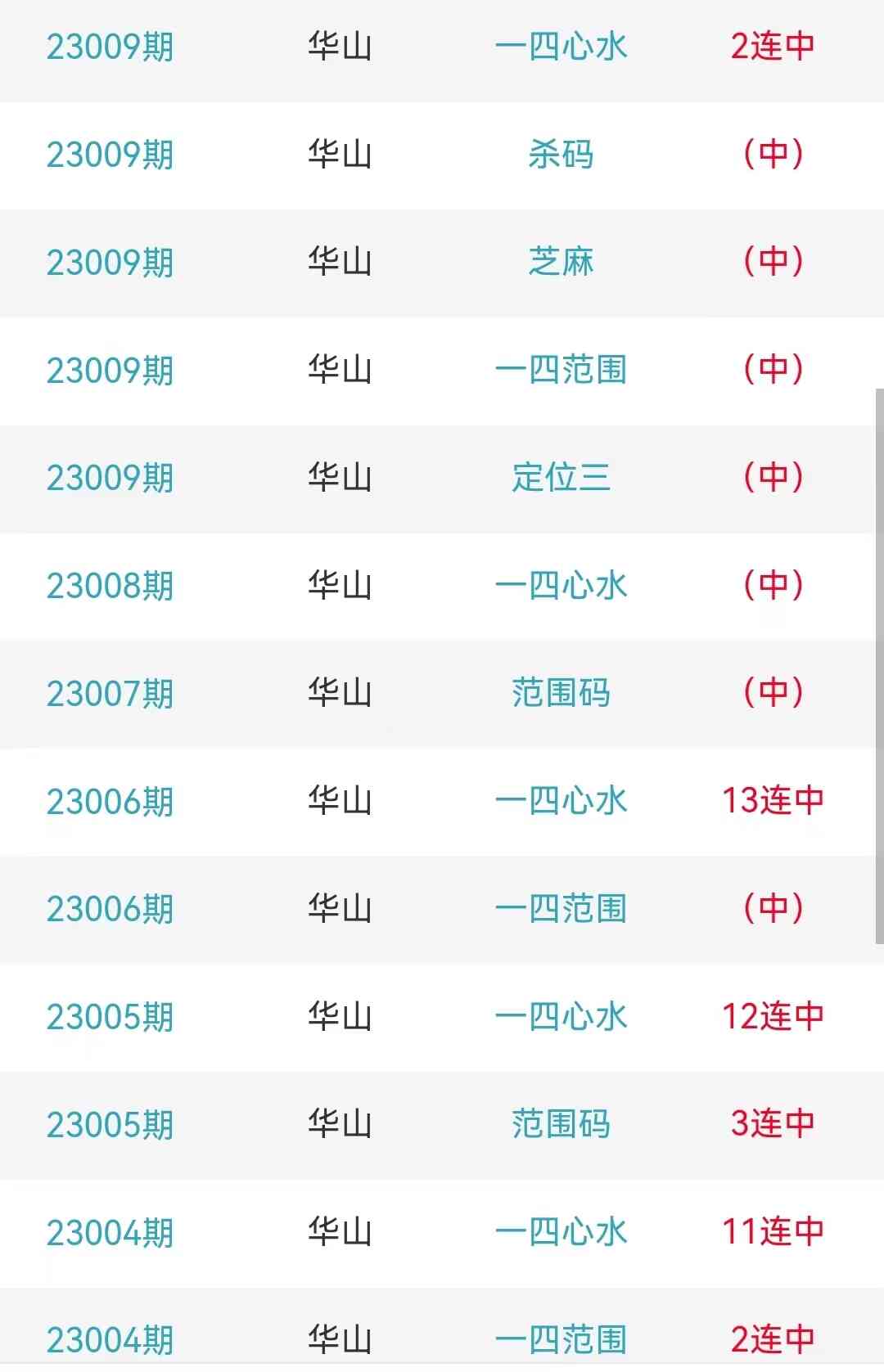Open the 23009期 一四心水 row
The image size is (884, 1372).
coord(561,47)
